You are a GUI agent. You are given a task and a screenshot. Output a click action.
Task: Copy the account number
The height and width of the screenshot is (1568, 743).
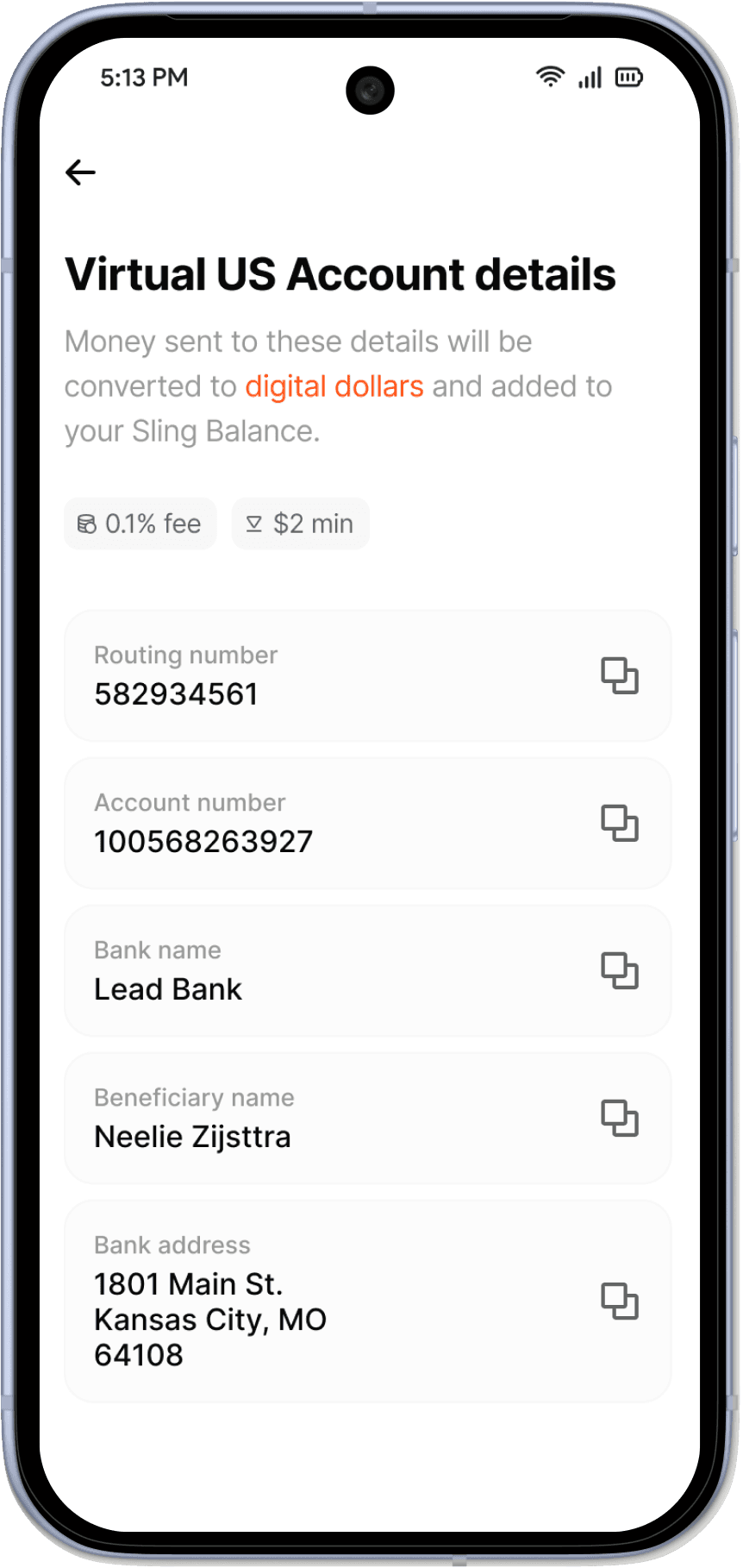point(619,823)
